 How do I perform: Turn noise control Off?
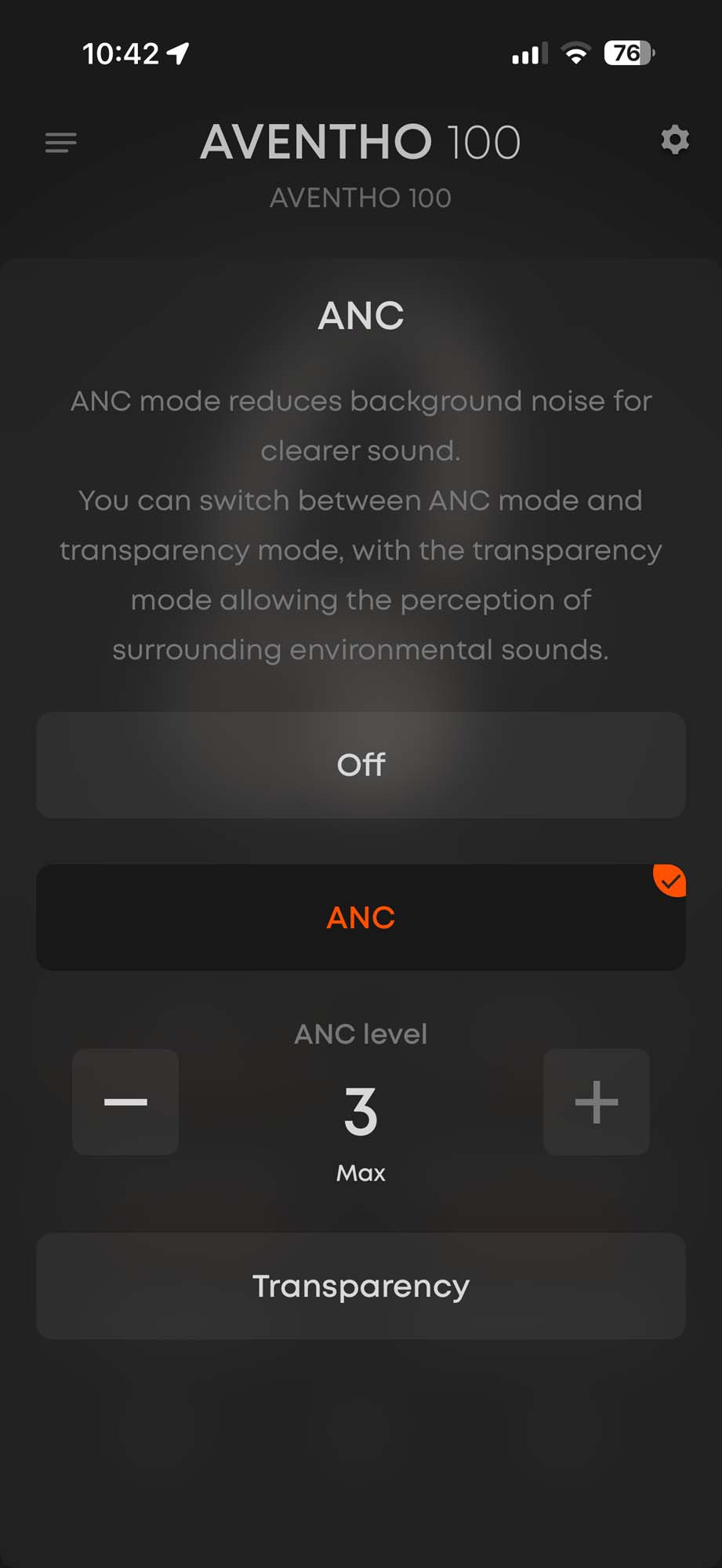click(361, 764)
